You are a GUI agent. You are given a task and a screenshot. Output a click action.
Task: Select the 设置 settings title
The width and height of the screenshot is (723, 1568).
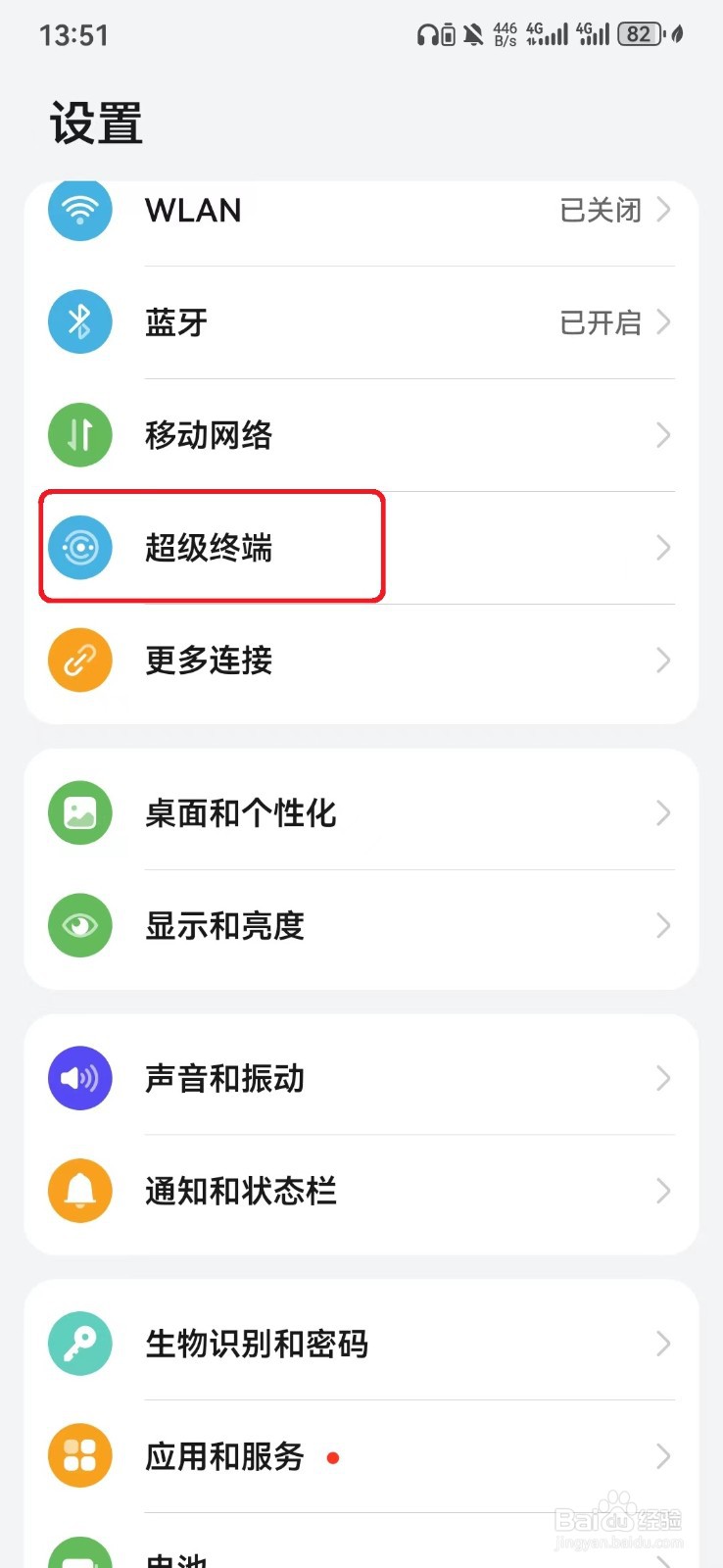tap(95, 122)
